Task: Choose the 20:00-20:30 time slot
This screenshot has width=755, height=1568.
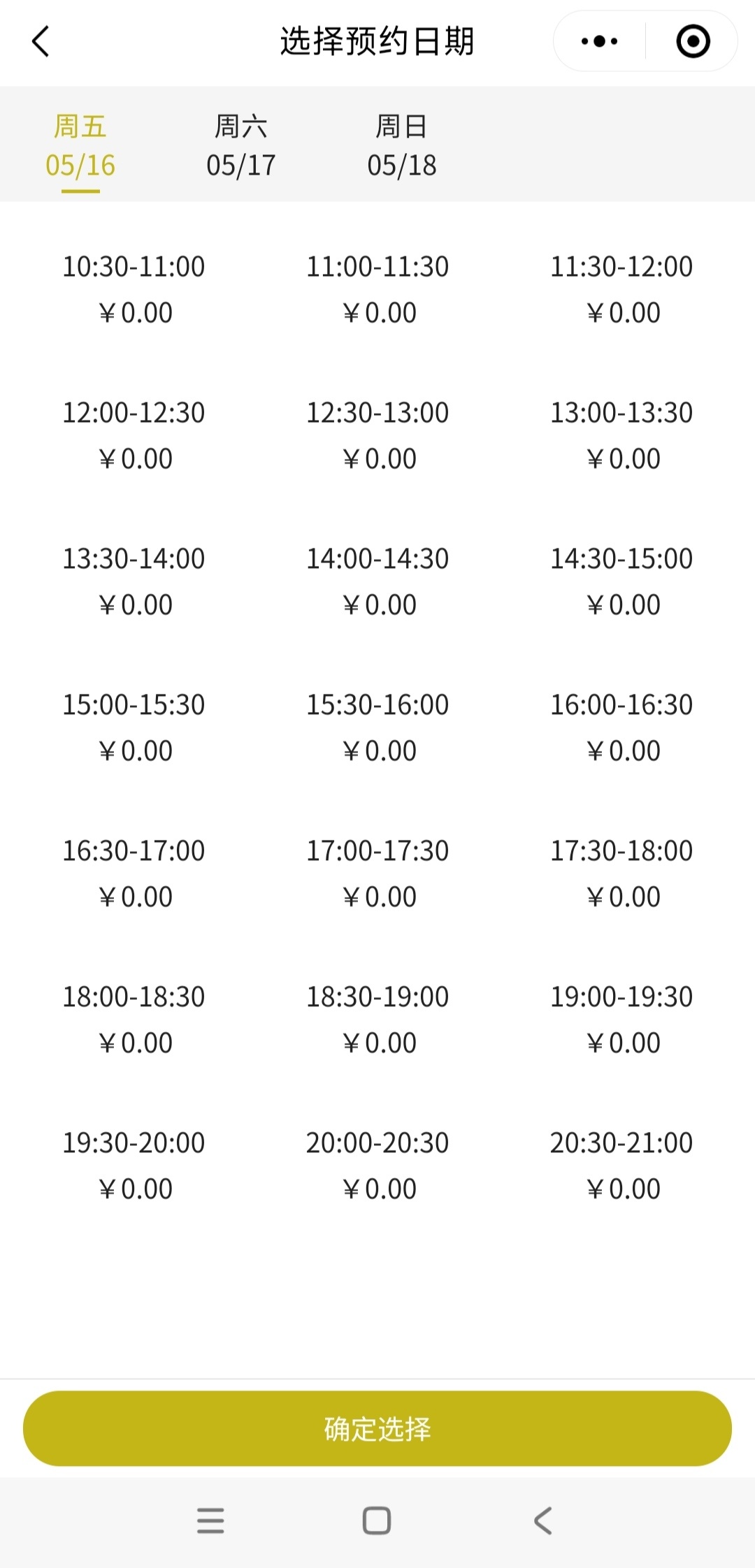Action: (377, 1165)
